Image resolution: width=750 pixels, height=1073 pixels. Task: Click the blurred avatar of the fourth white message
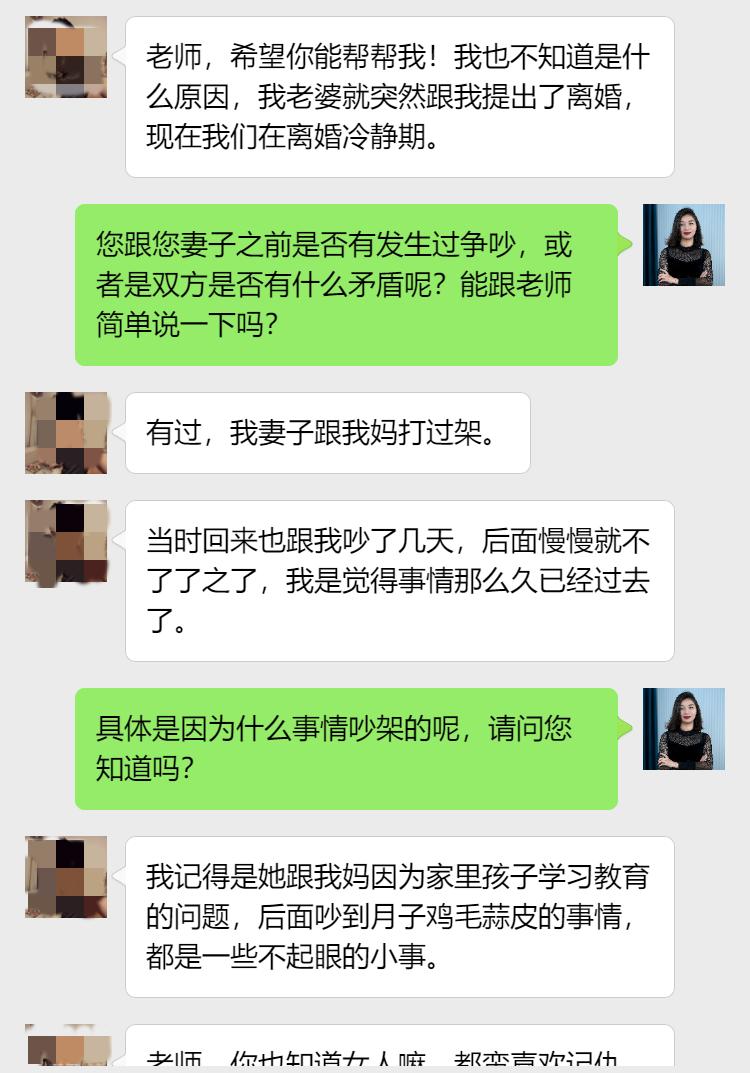(63, 877)
